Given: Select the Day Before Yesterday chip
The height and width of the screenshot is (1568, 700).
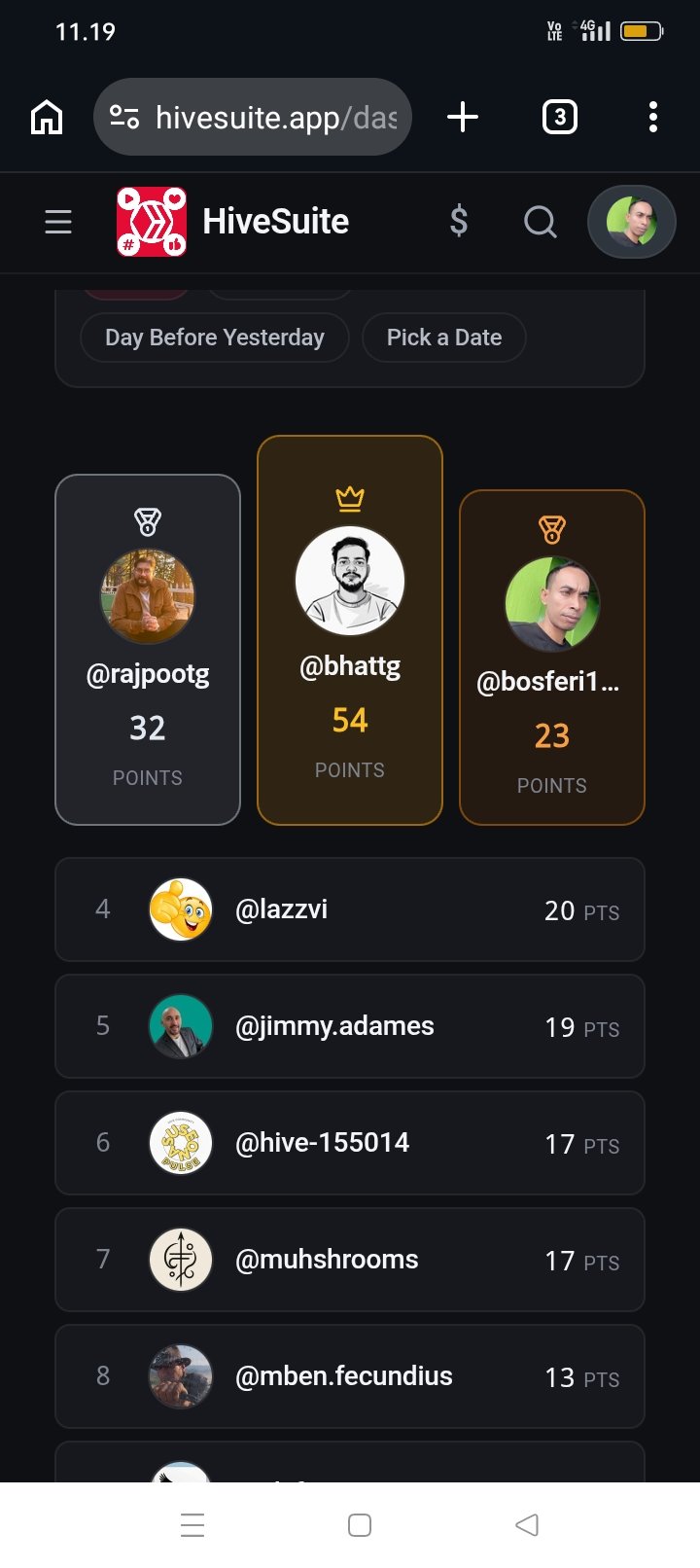Looking at the screenshot, I should (215, 338).
